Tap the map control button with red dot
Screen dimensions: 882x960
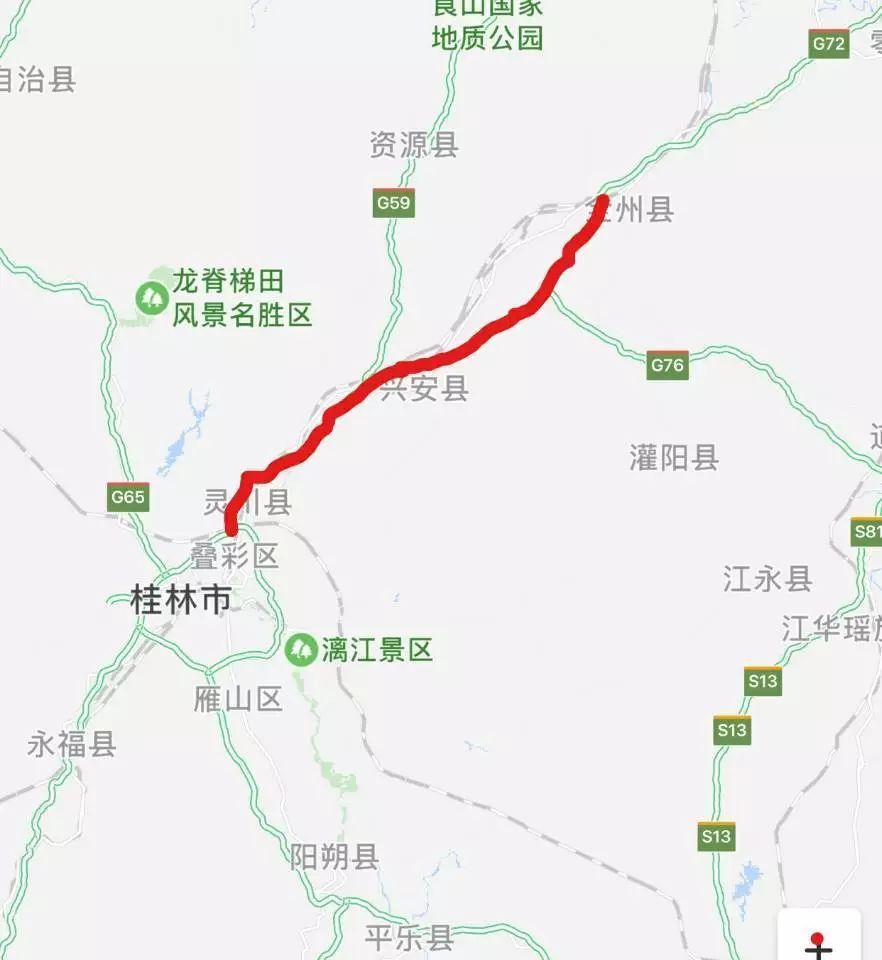(818, 938)
